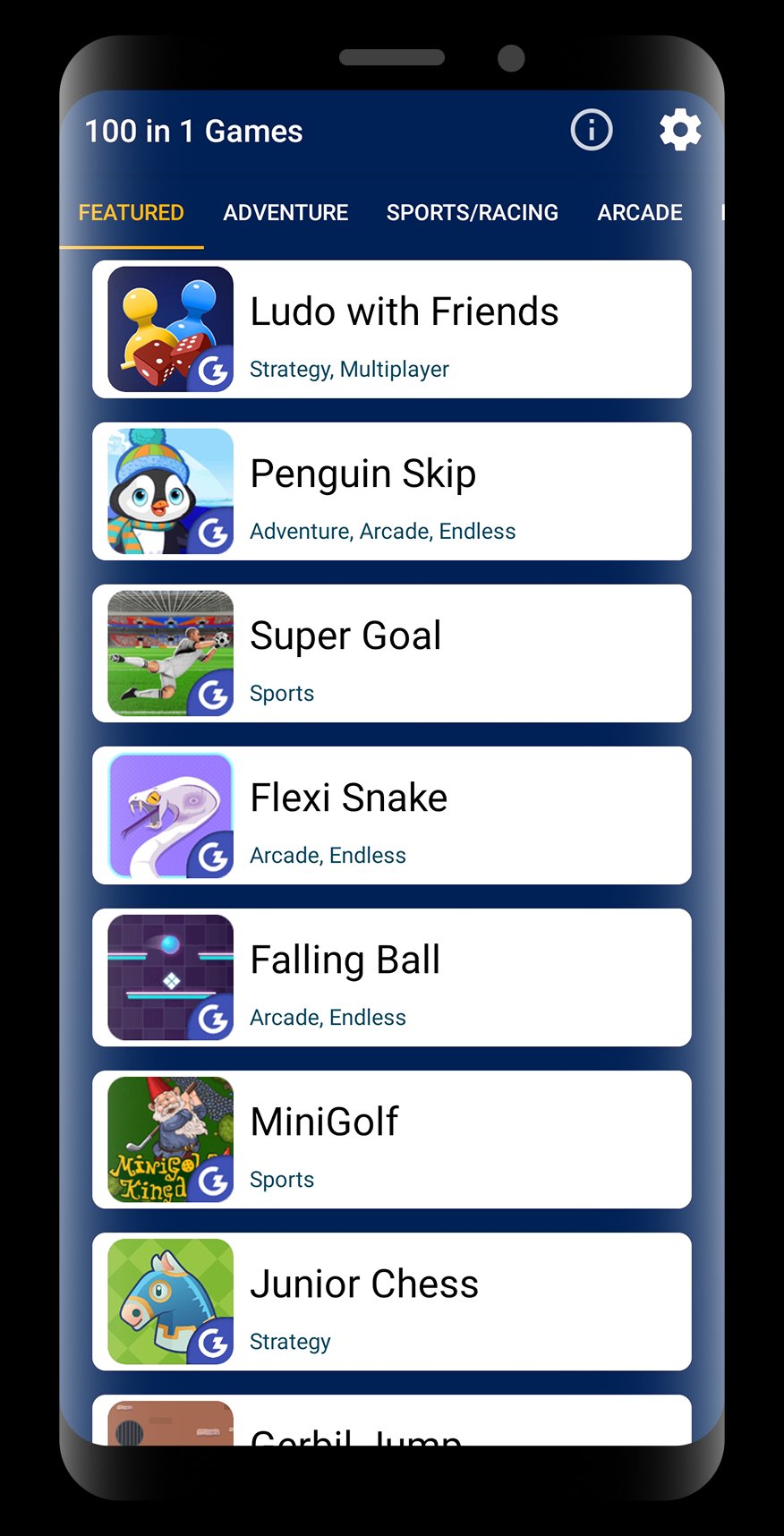Viewport: 784px width, 1536px height.
Task: Open the ADVENTURE tab
Action: click(x=285, y=212)
